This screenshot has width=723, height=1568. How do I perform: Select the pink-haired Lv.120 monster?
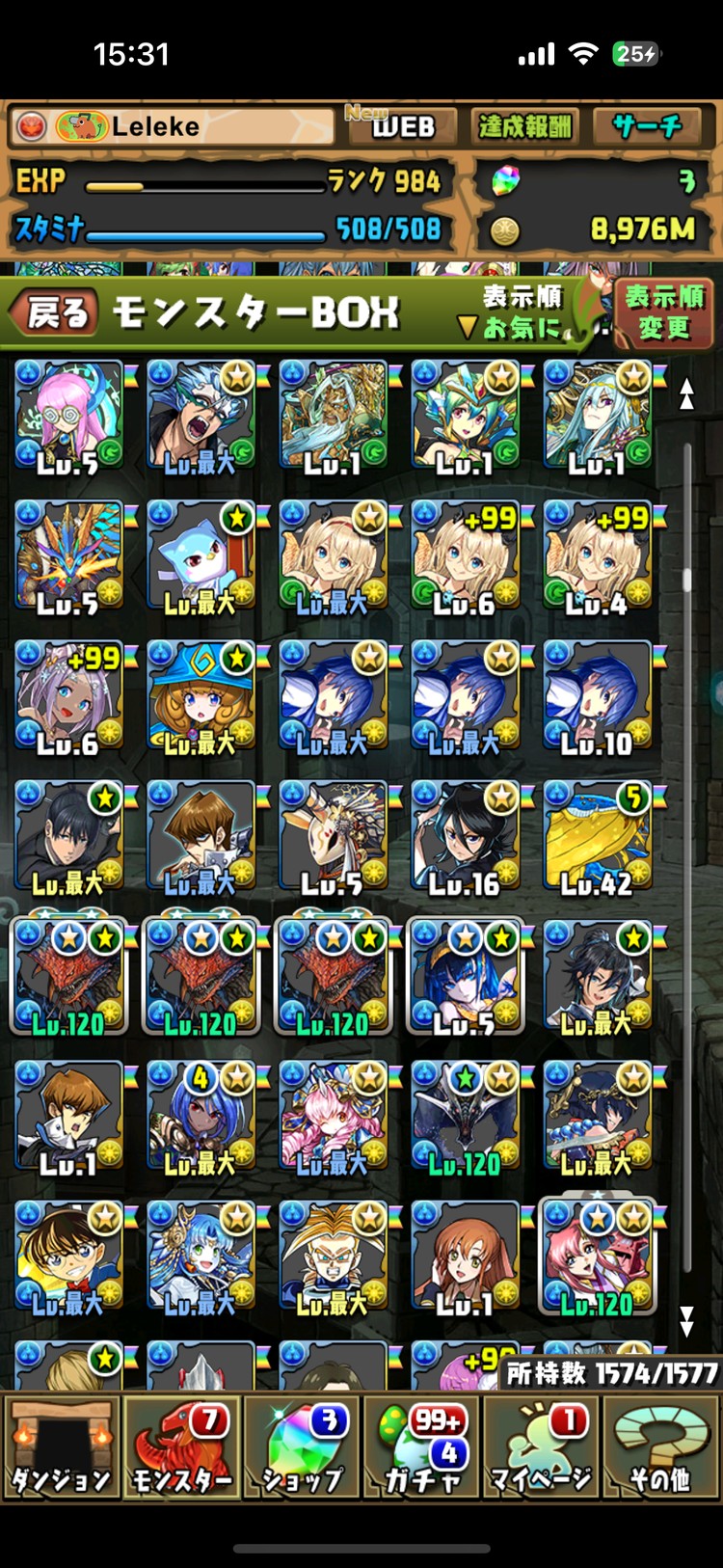pos(598,1257)
